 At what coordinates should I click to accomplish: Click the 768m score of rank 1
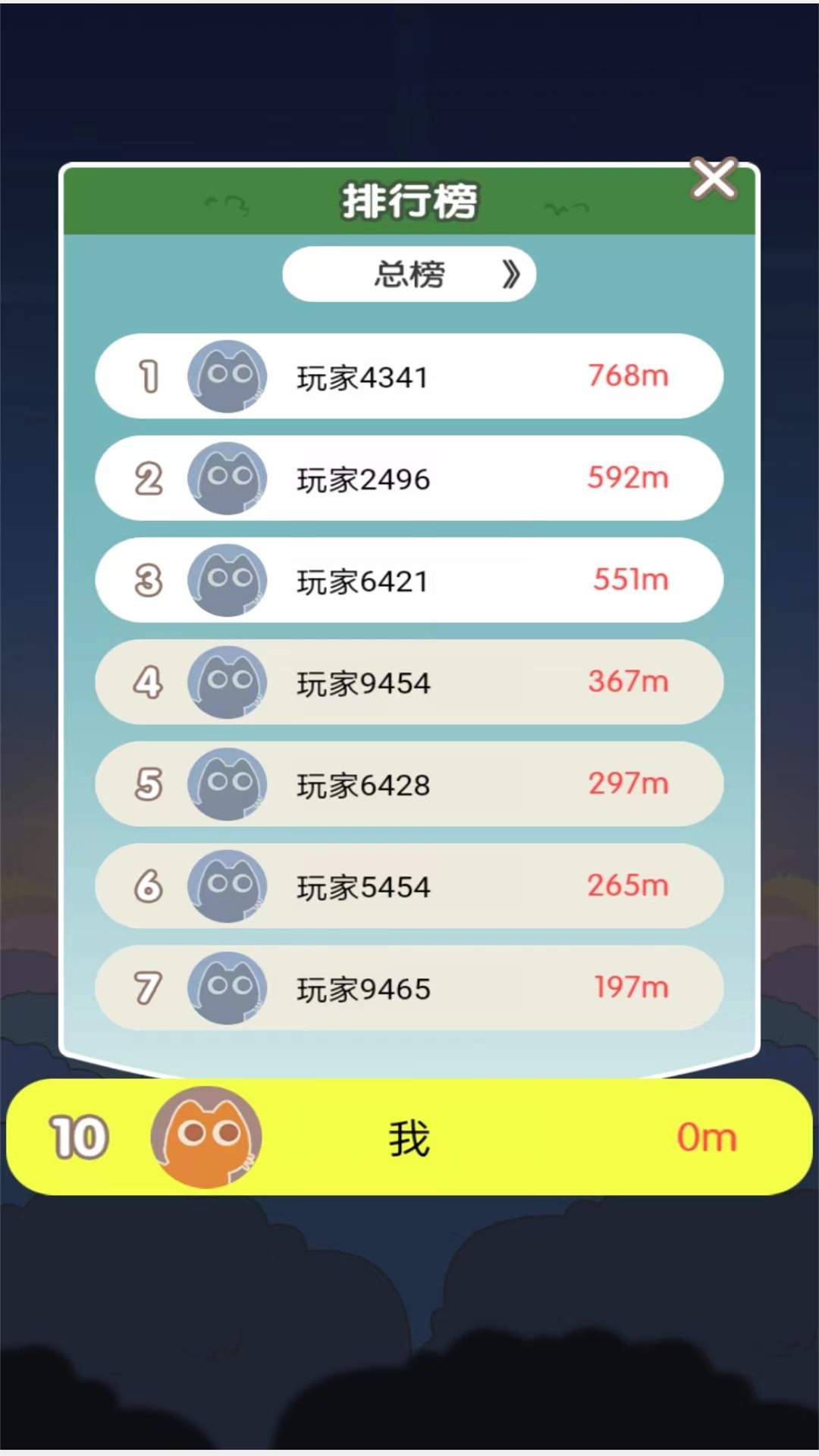pyautogui.click(x=628, y=375)
